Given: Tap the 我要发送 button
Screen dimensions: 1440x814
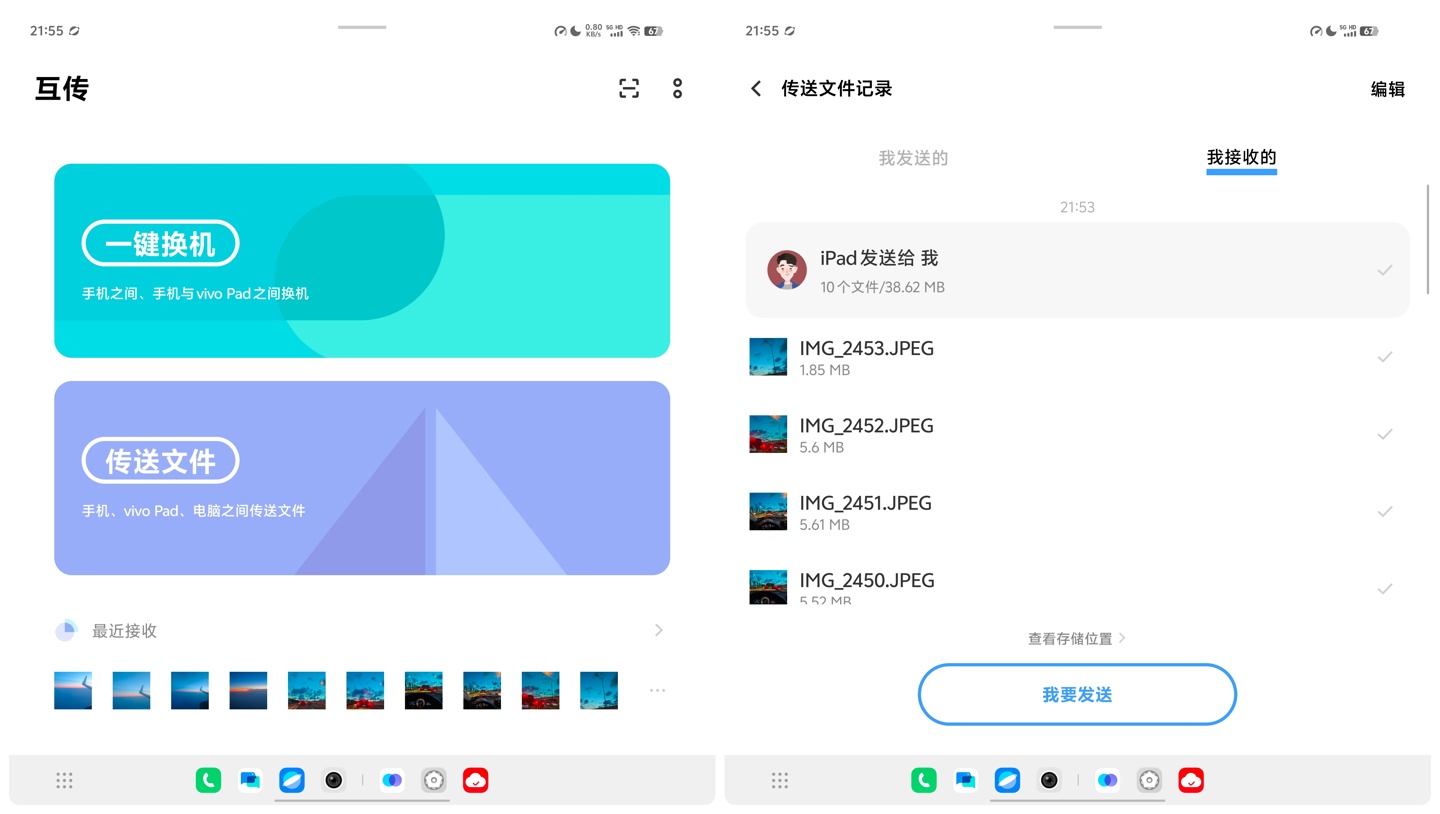Looking at the screenshot, I should pos(1077,694).
